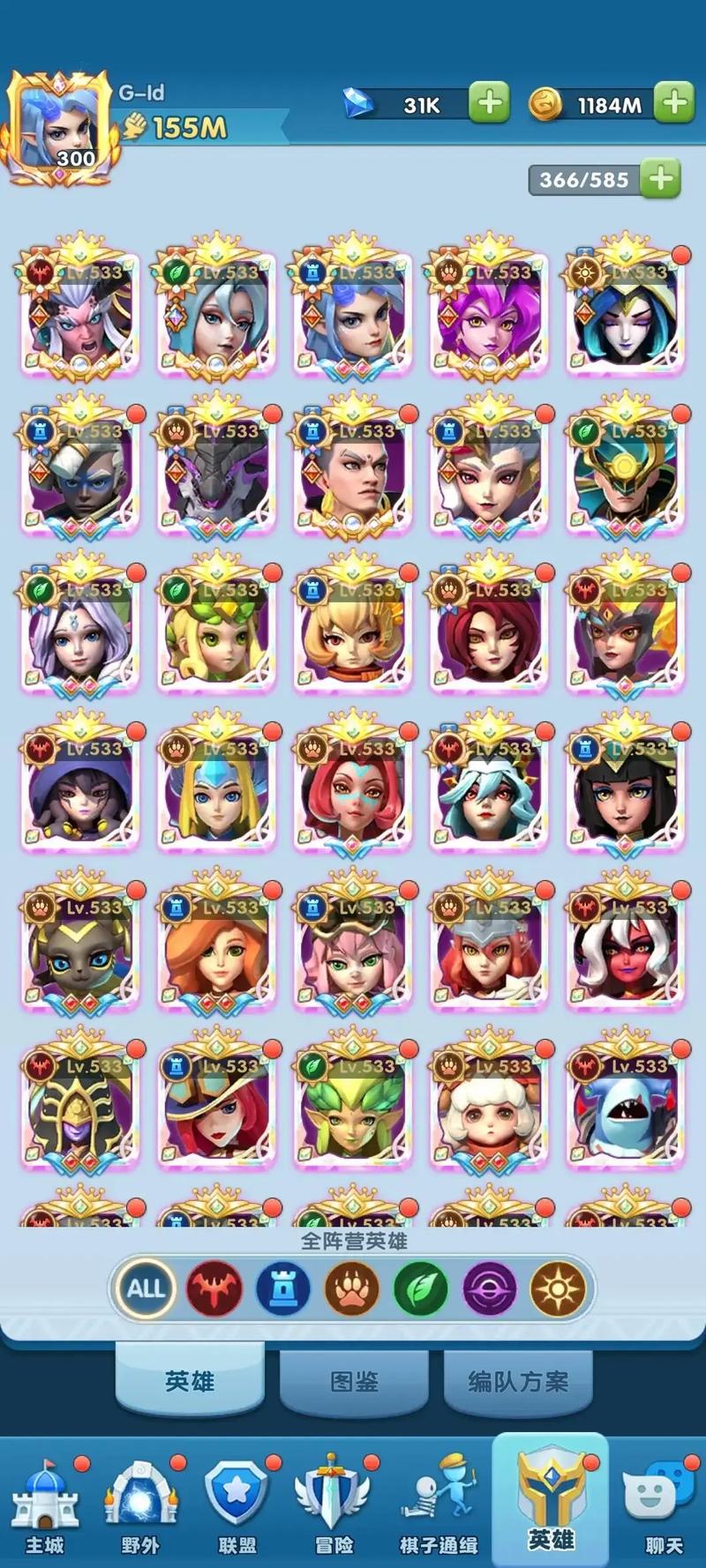The image size is (706, 1568).
Task: Select the ALL faction filter
Action: pos(145,1288)
